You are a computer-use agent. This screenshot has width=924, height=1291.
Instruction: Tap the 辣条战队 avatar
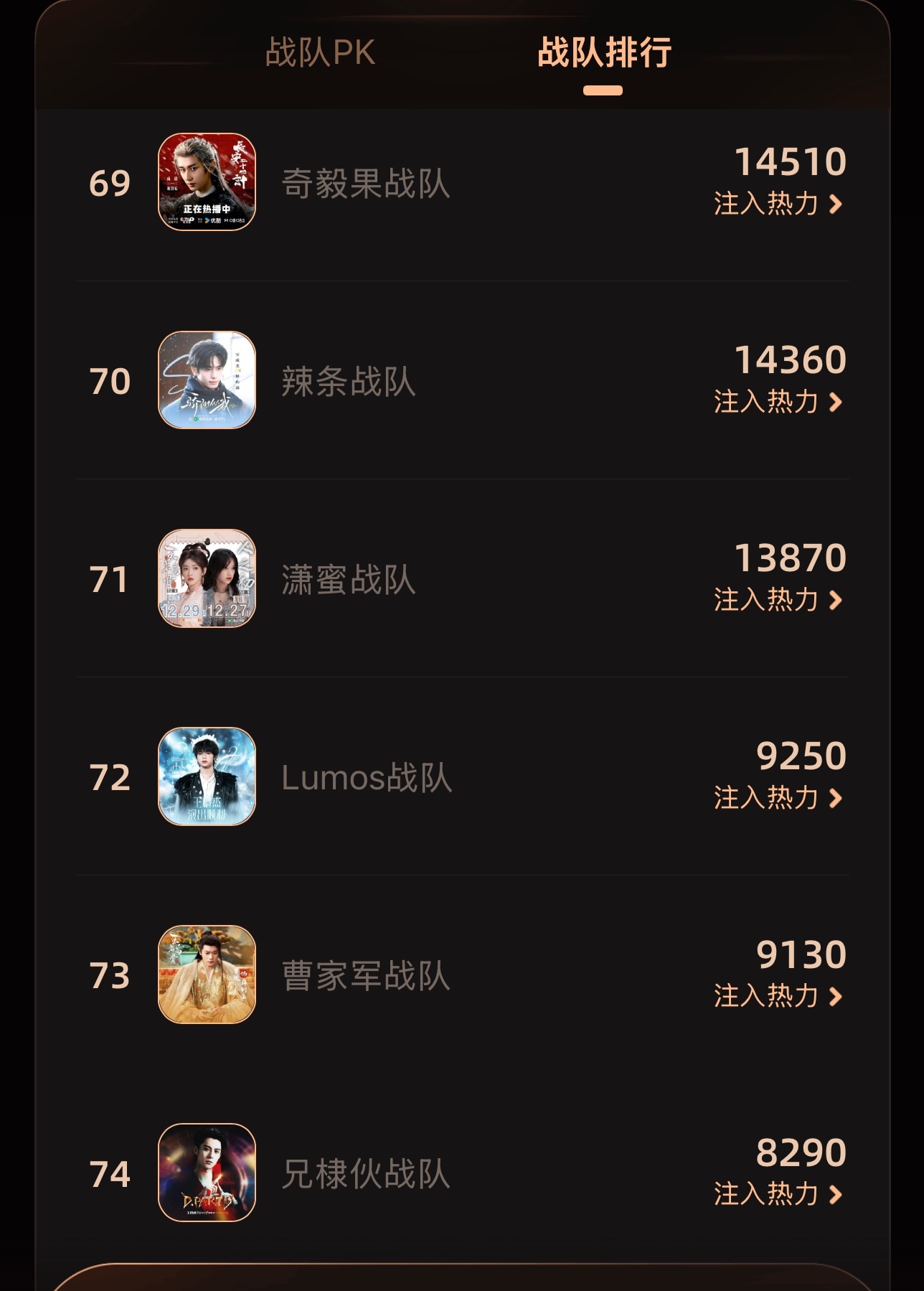pos(206,382)
